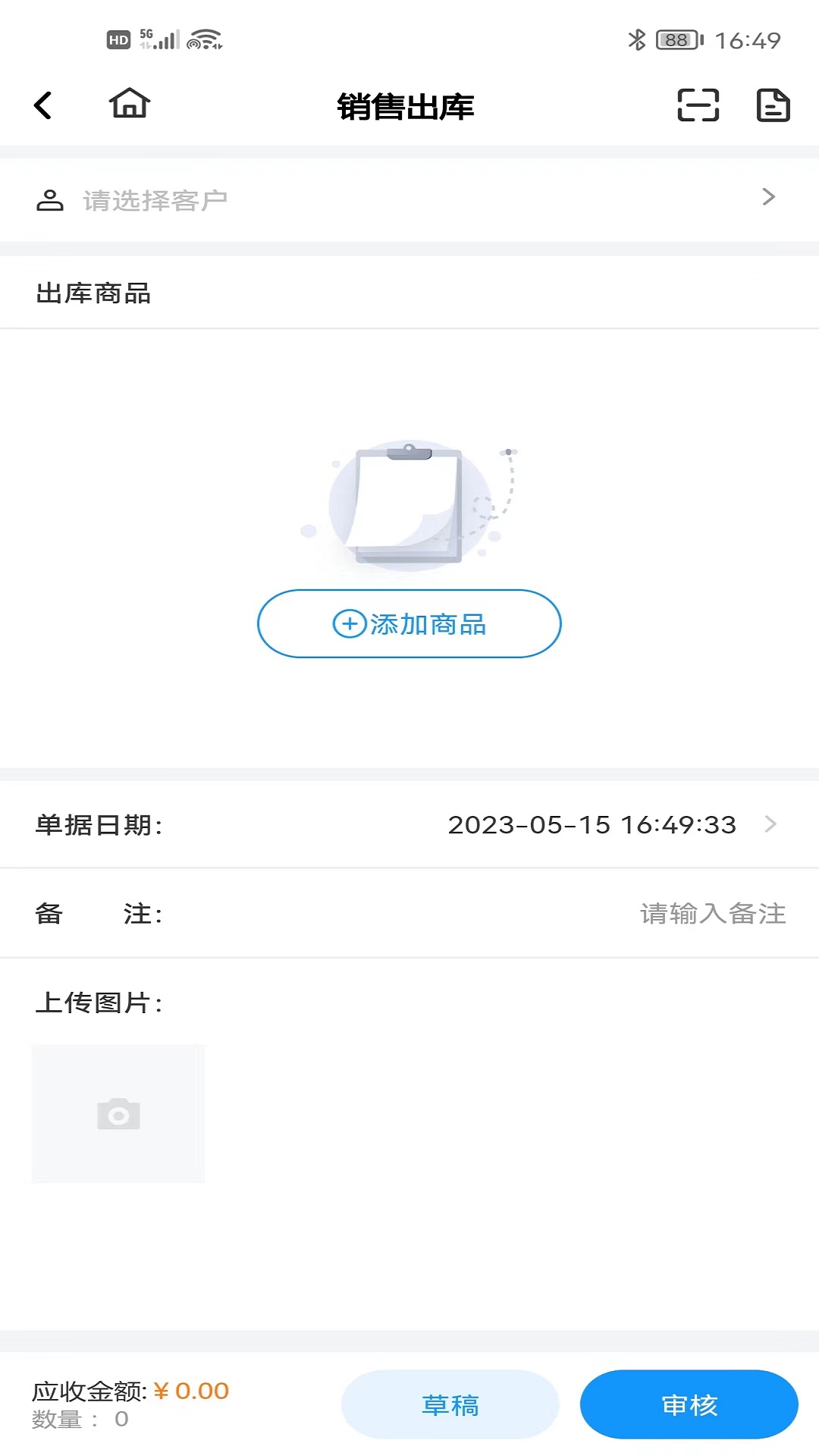Screen dimensions: 819x1456
Task: Choose a customer in 请选择客户
Action: pos(409,200)
